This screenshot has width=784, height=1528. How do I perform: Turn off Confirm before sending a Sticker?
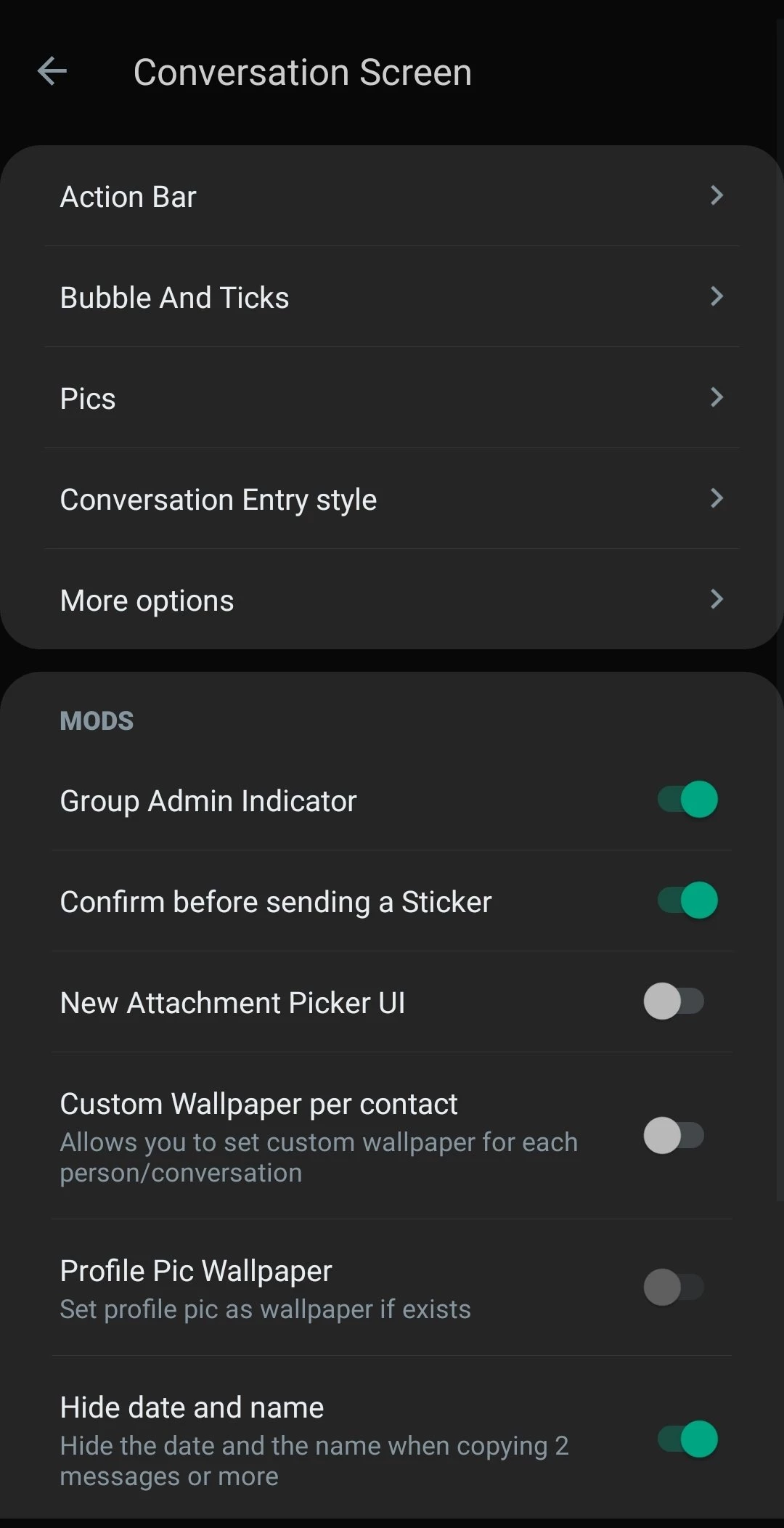687,901
